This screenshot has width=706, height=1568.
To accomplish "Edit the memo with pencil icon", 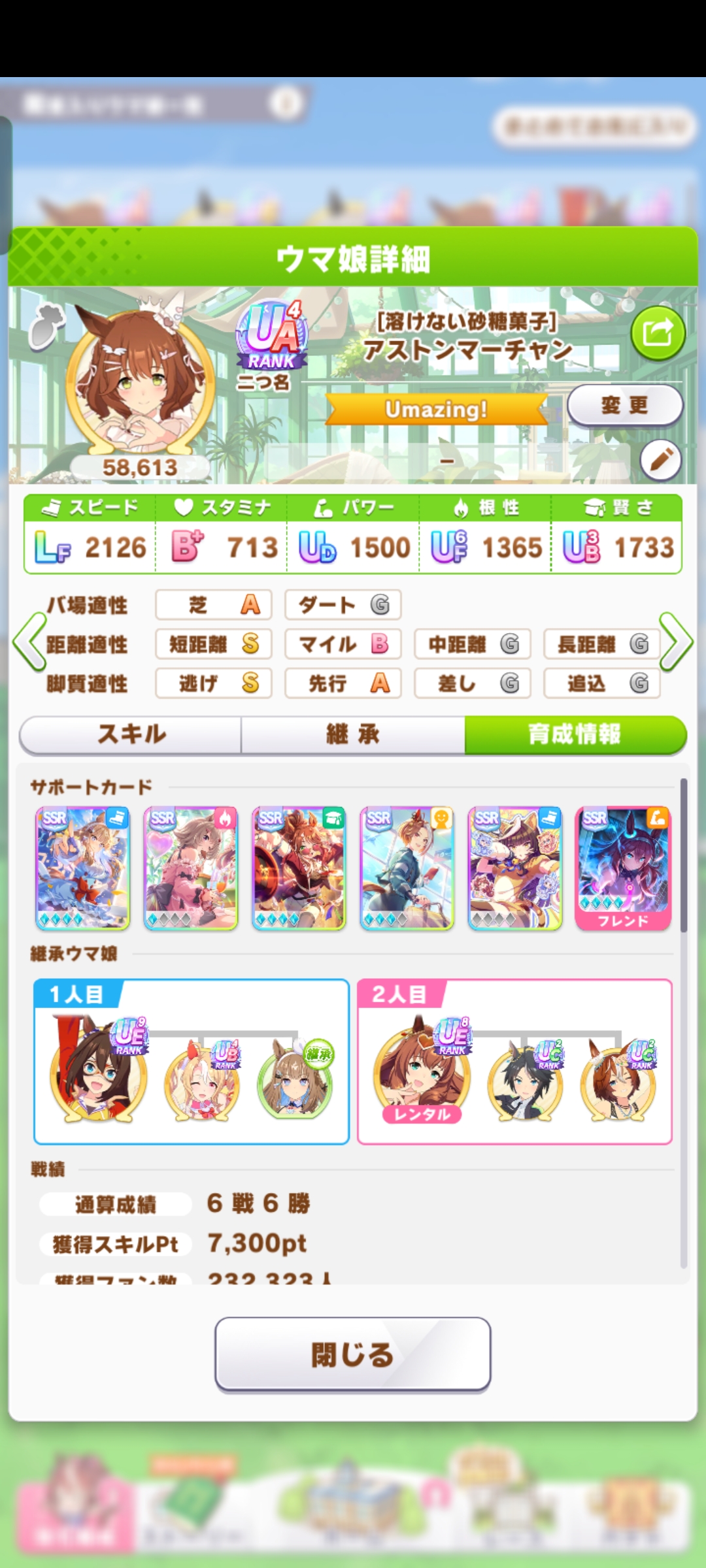I will tap(660, 460).
